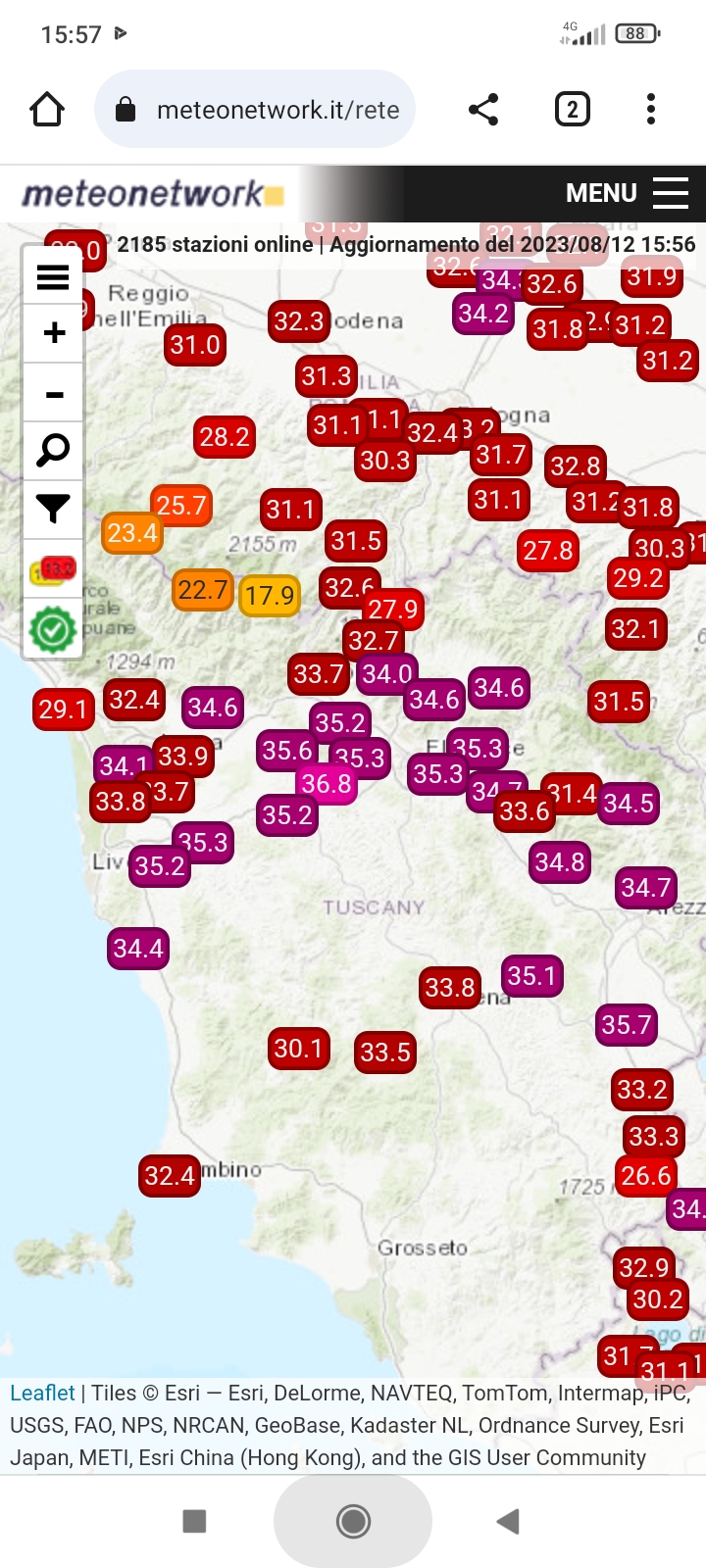Open recent apps with the square button
The width and height of the screenshot is (706, 1568).
pos(195,1521)
